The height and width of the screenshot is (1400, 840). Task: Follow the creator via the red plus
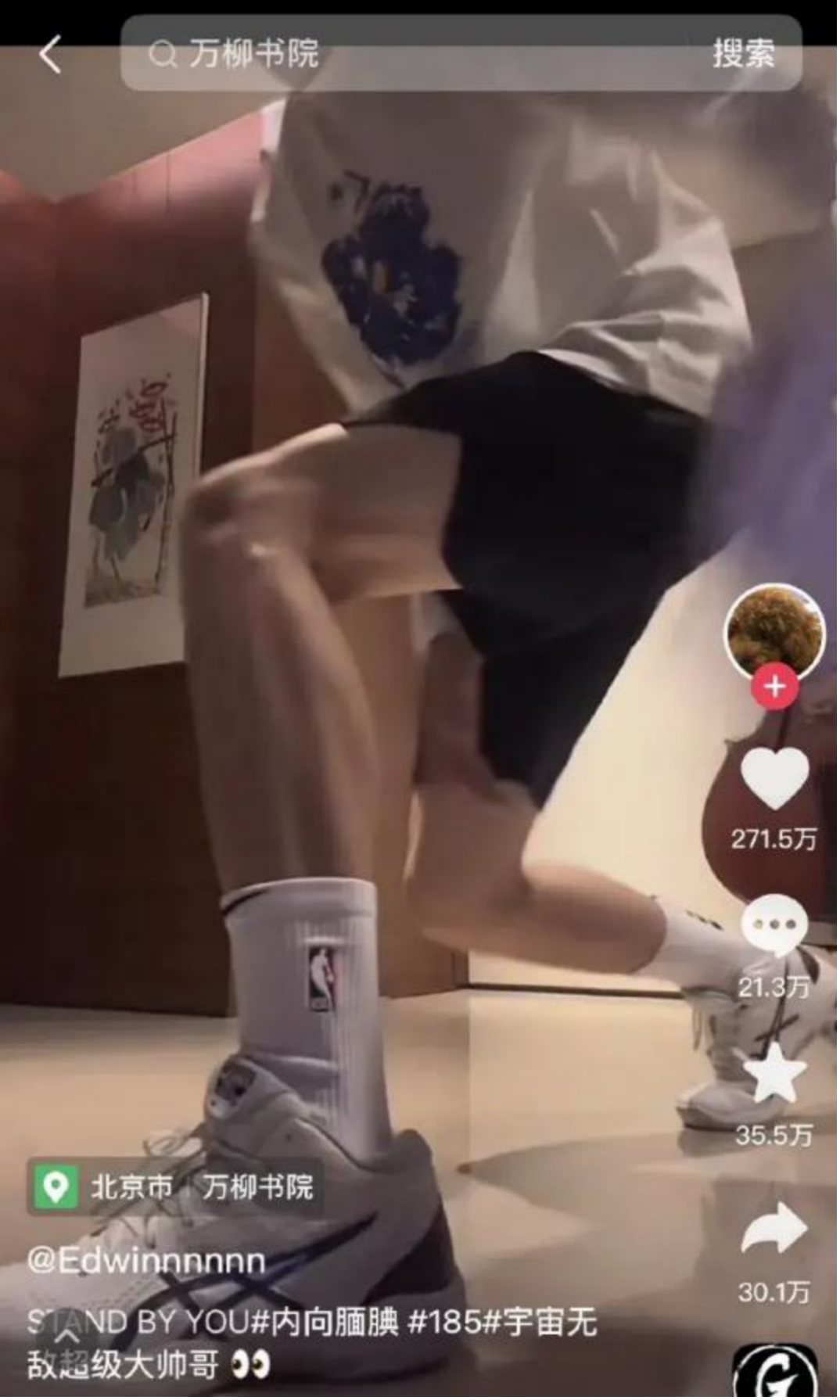click(774, 687)
